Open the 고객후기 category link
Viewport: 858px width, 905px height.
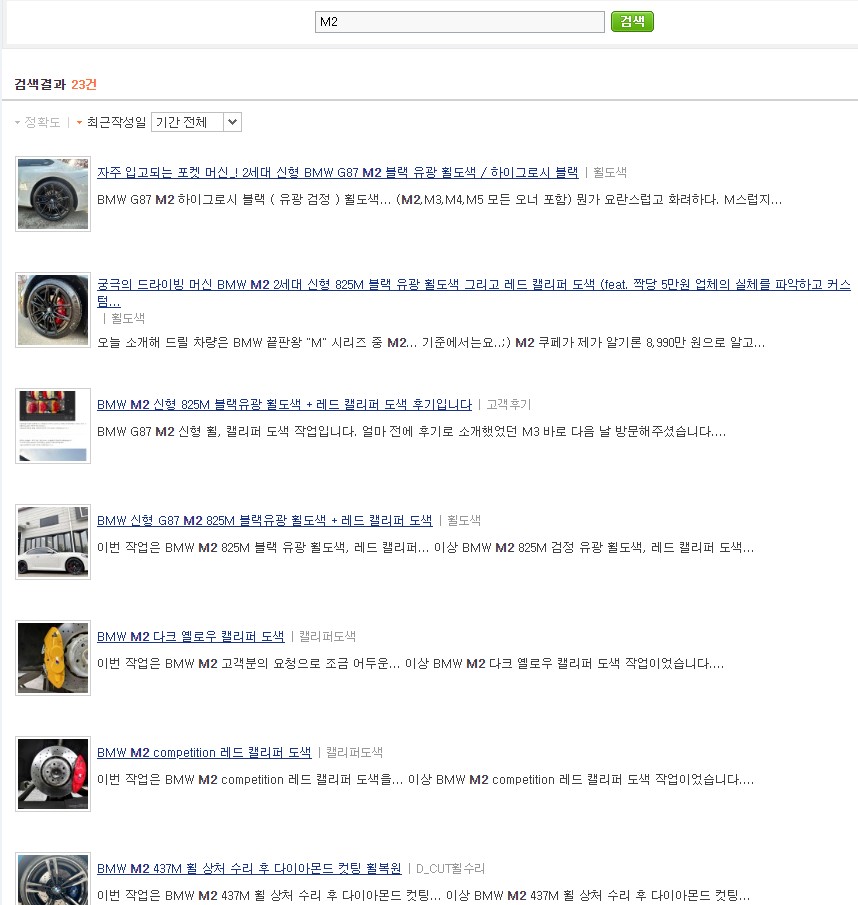(508, 405)
